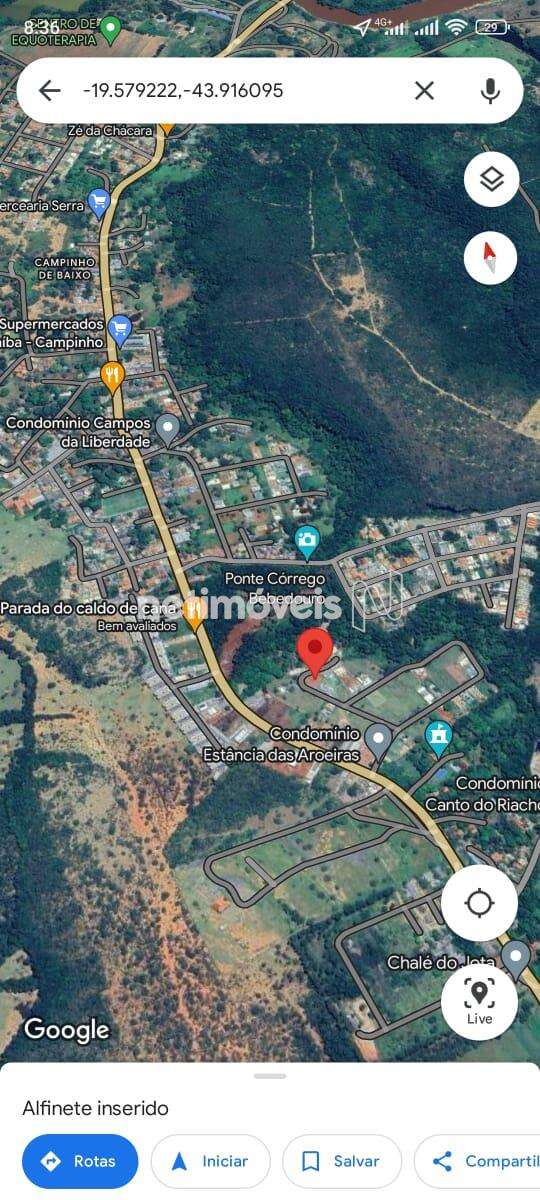Share the location via Compartilhar
The width and height of the screenshot is (540, 1200).
pos(478,1161)
